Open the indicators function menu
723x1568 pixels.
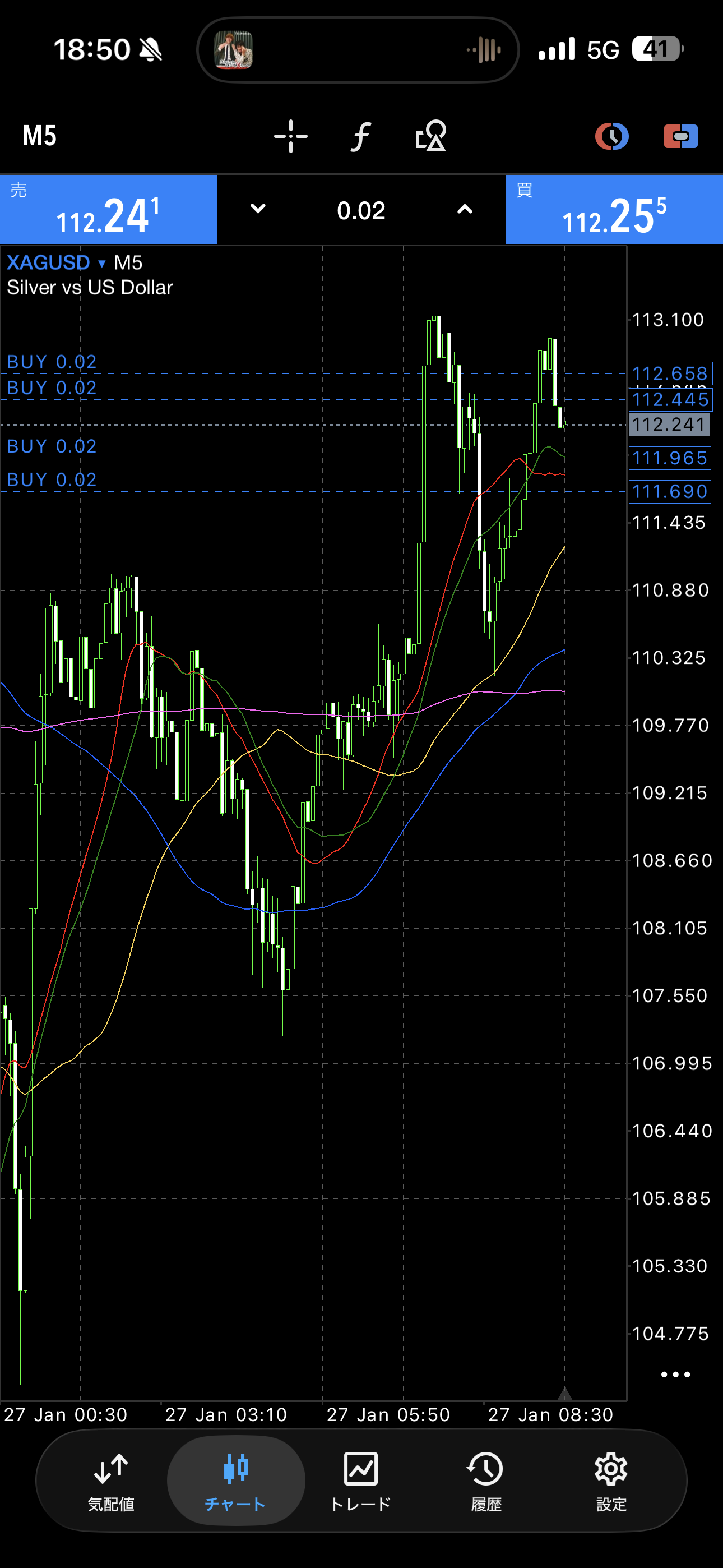[361, 136]
